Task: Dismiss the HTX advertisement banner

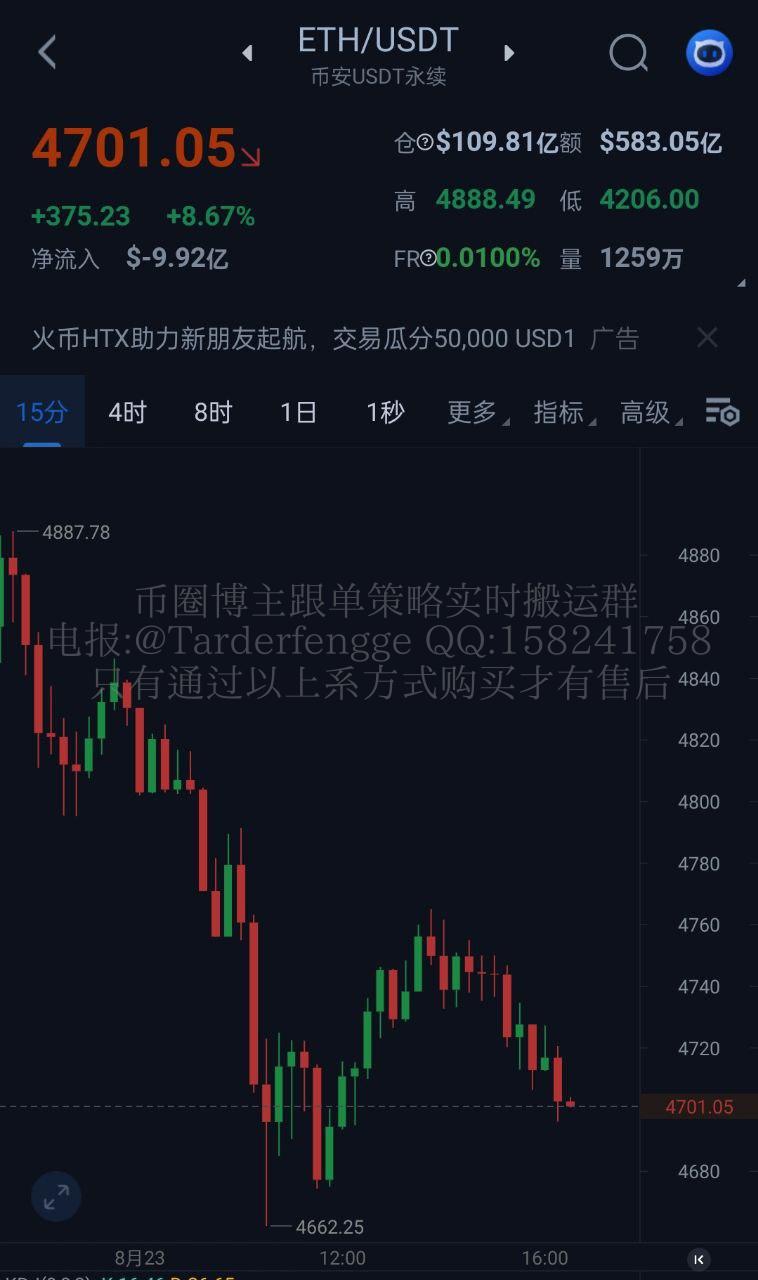Action: click(707, 338)
